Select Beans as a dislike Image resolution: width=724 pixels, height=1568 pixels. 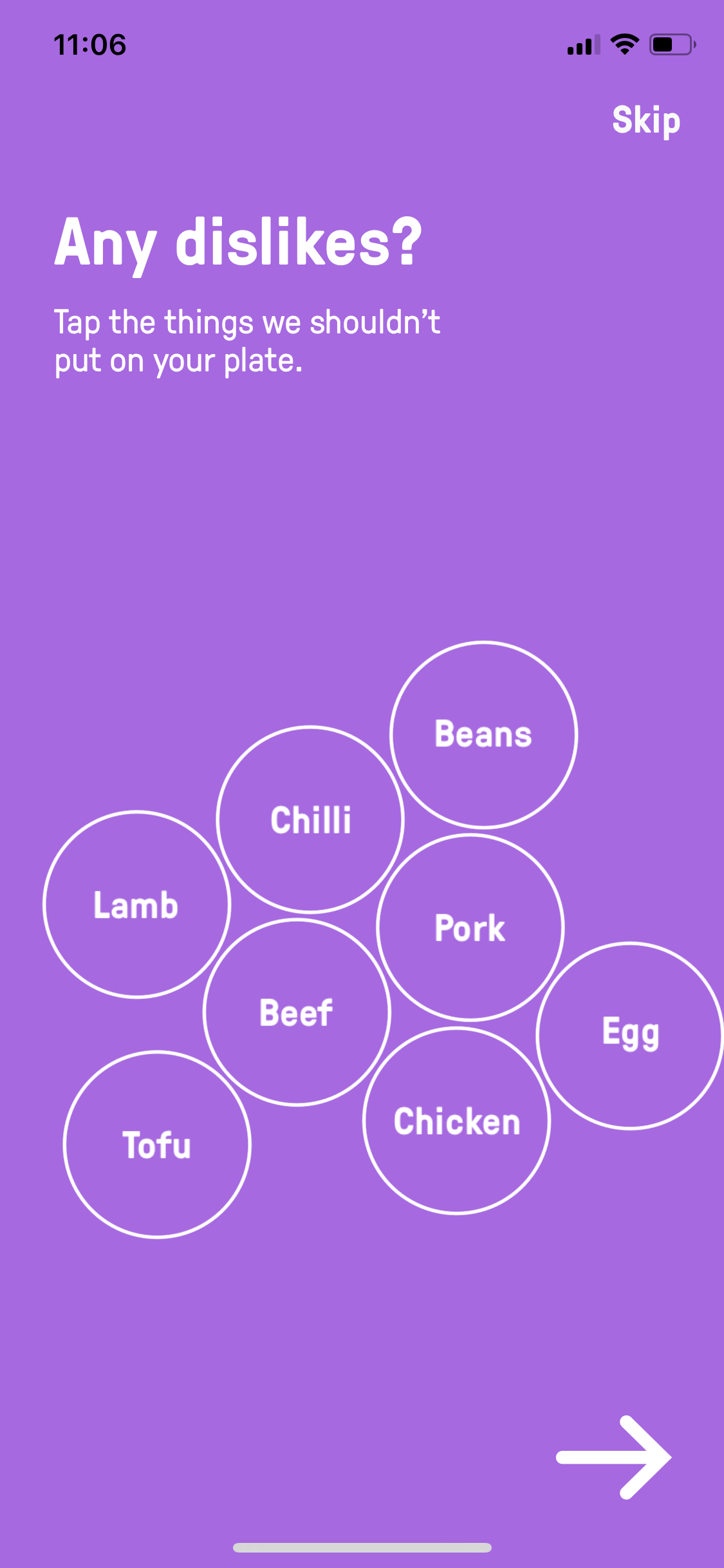(x=483, y=734)
